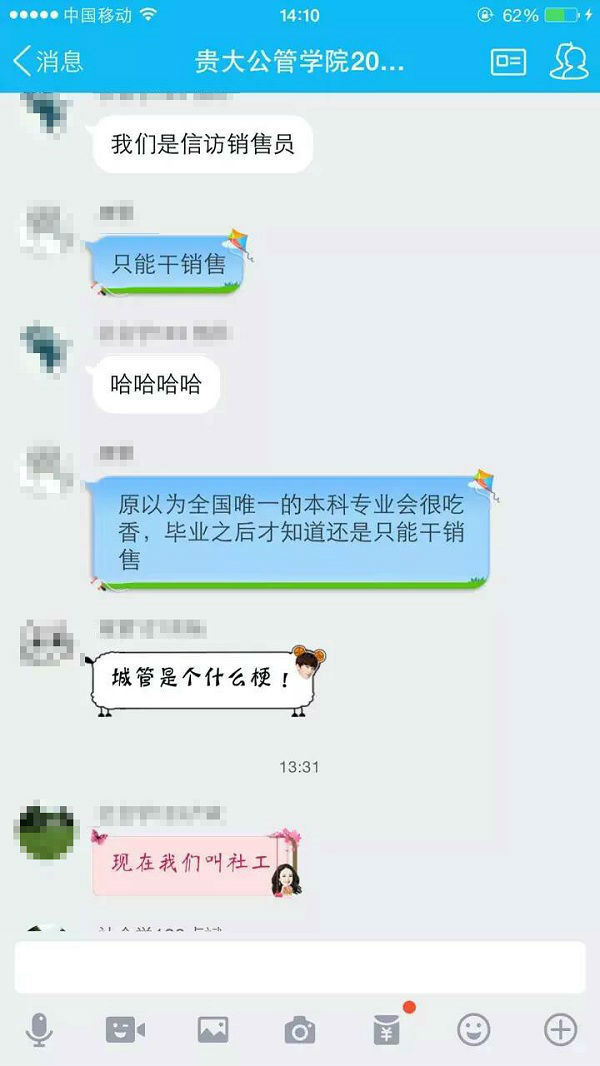This screenshot has height=1066, width=600.
Task: Go back to 消息 list
Action: 47,61
